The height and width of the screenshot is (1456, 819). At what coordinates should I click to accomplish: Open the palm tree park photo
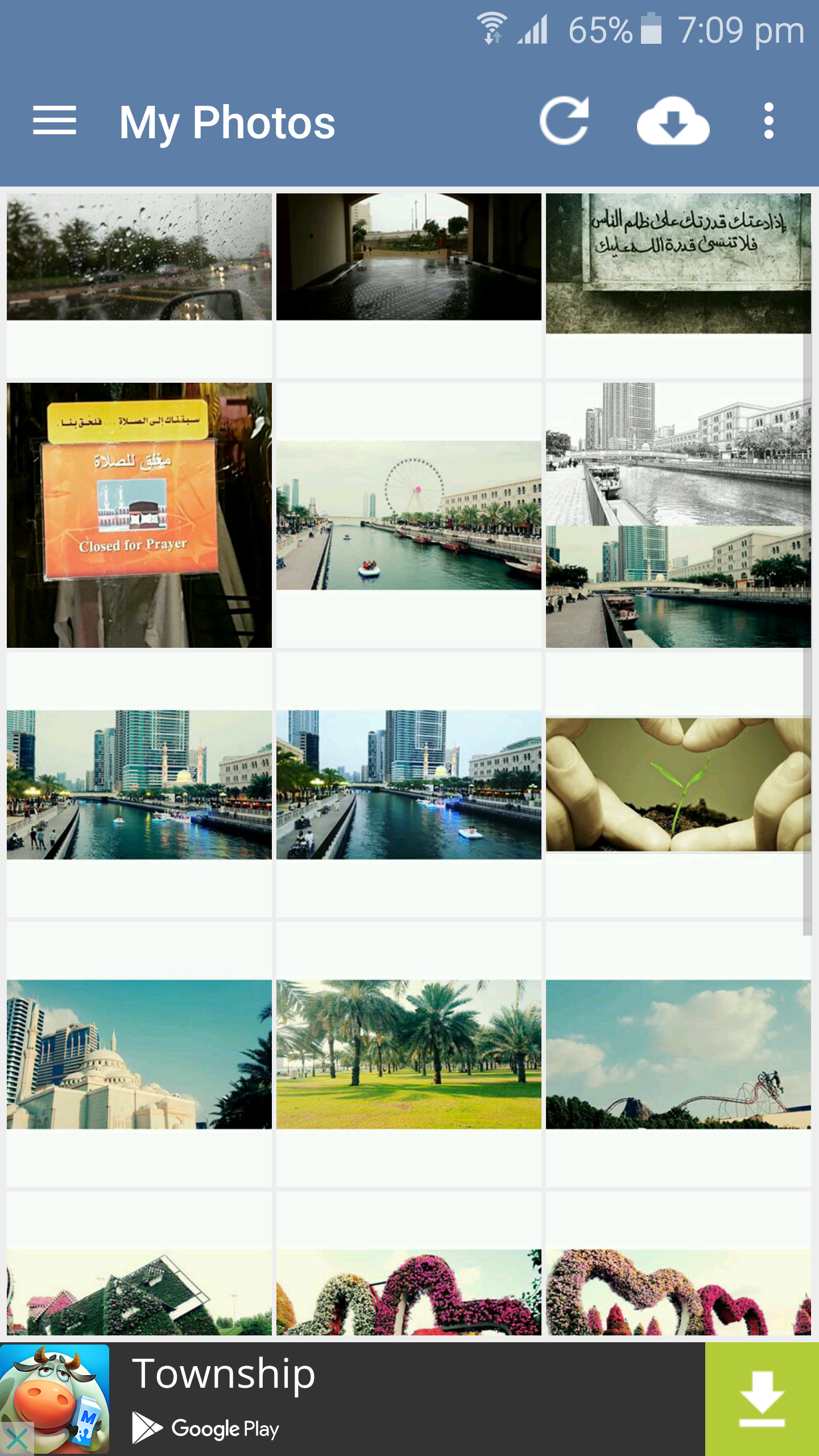409,1054
